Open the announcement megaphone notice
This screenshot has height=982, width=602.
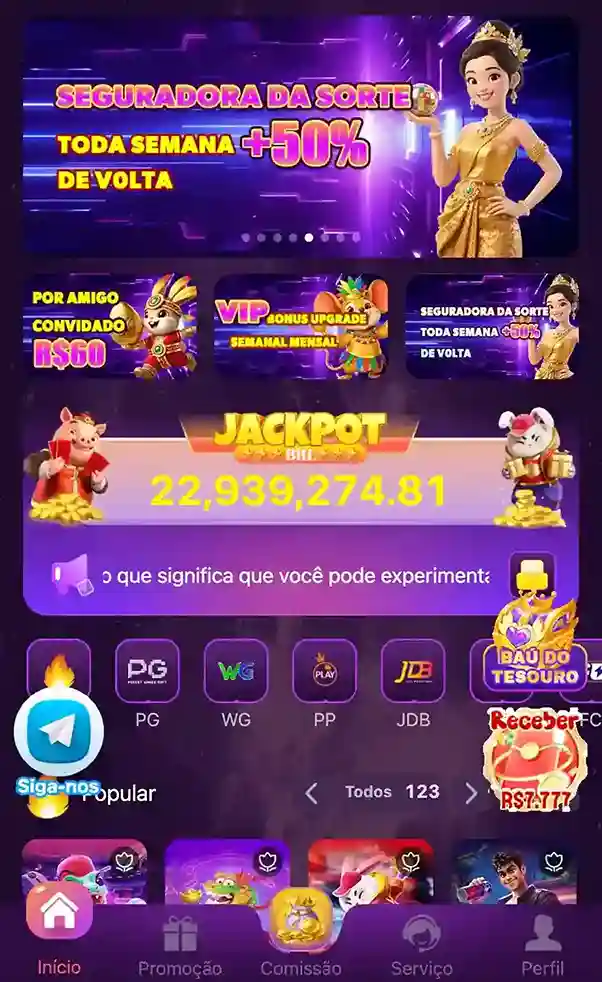(x=71, y=575)
